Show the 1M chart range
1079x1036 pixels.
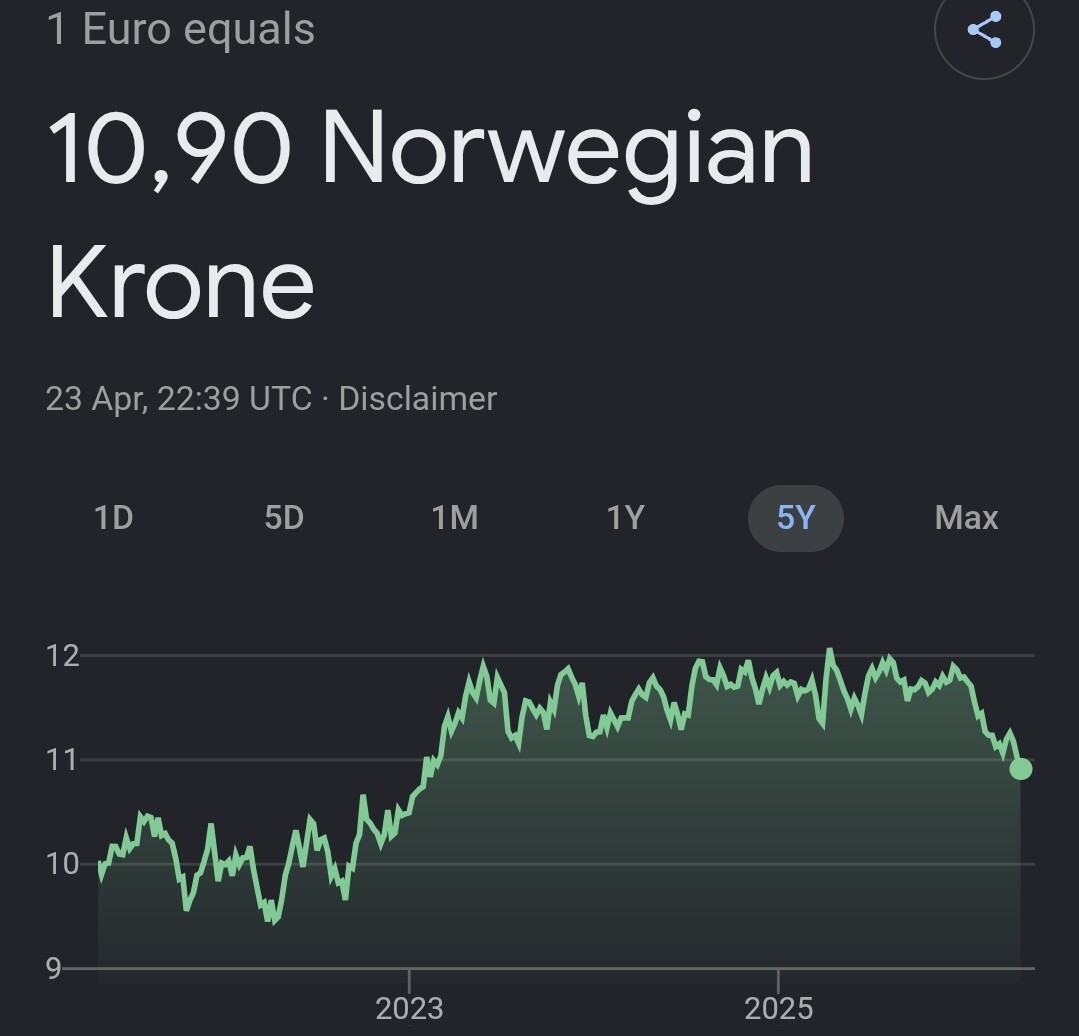click(x=455, y=518)
